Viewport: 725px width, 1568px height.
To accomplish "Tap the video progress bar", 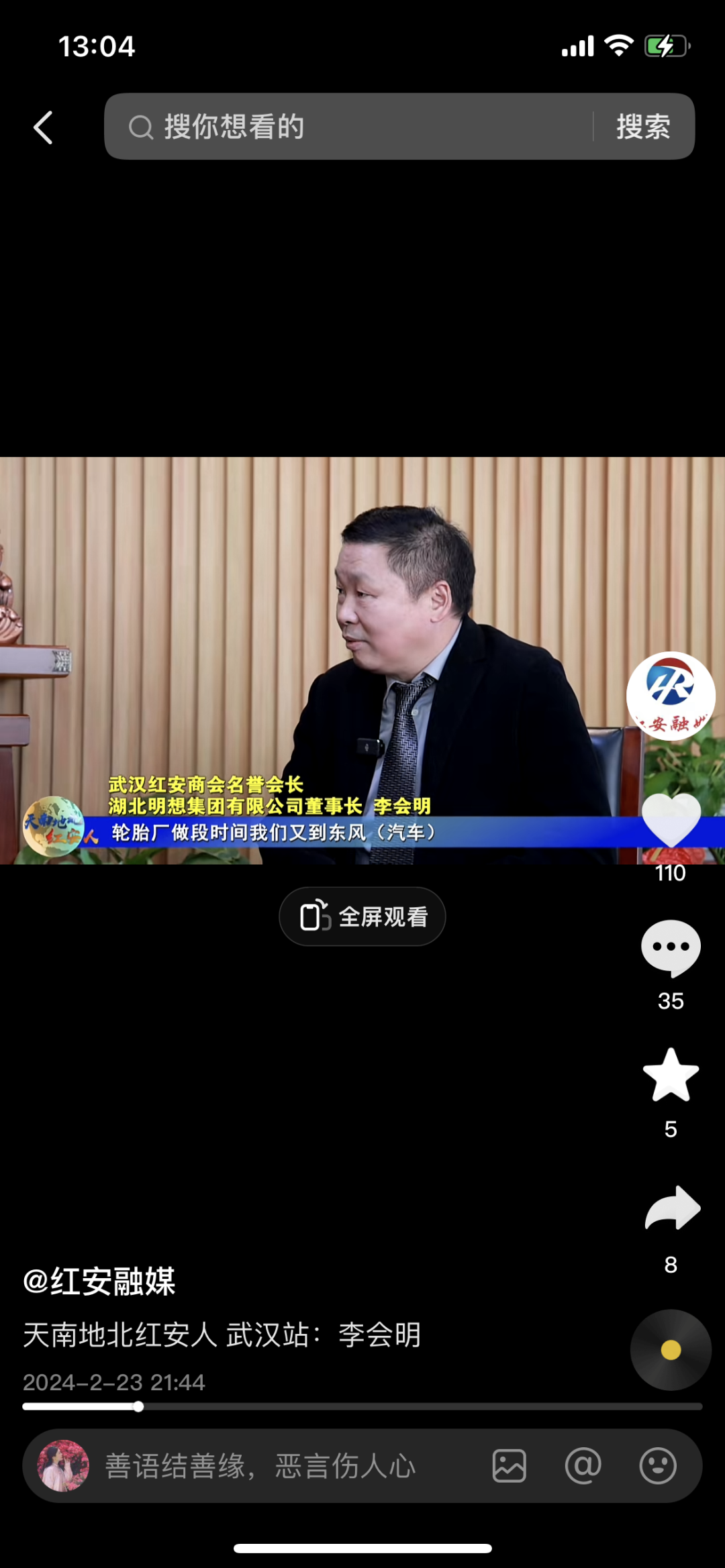I will [x=362, y=1406].
